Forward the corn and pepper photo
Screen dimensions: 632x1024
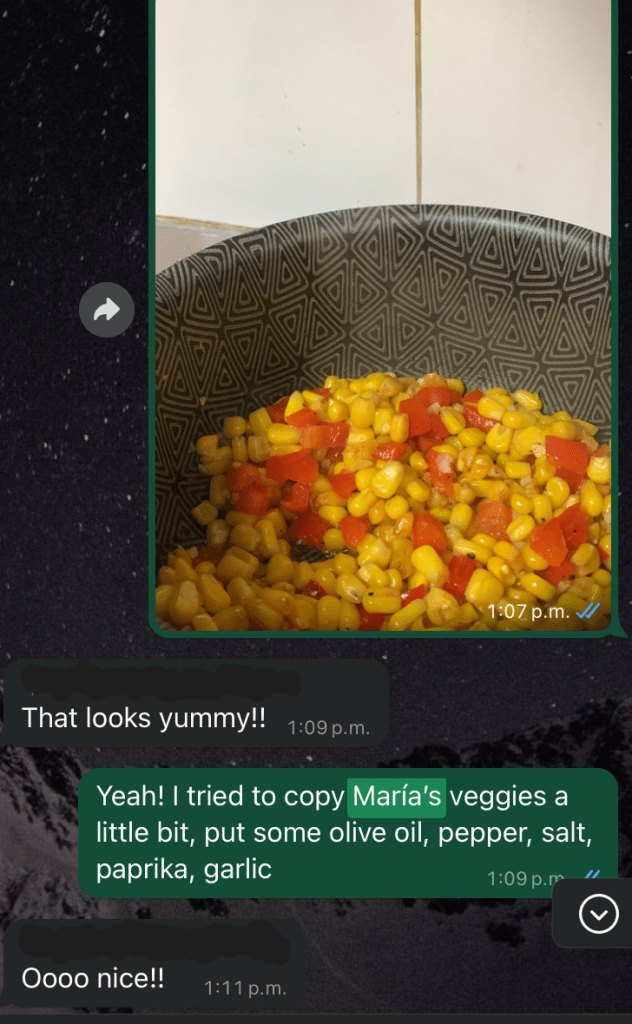click(106, 311)
